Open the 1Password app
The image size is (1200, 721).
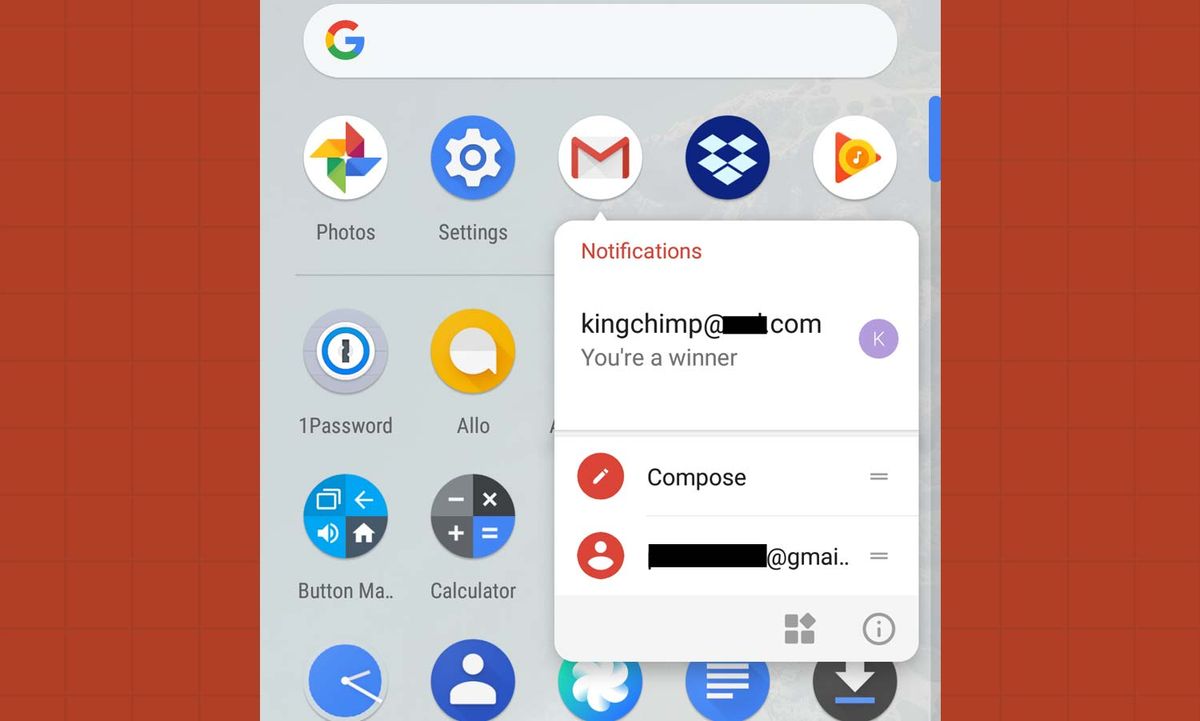coord(345,352)
